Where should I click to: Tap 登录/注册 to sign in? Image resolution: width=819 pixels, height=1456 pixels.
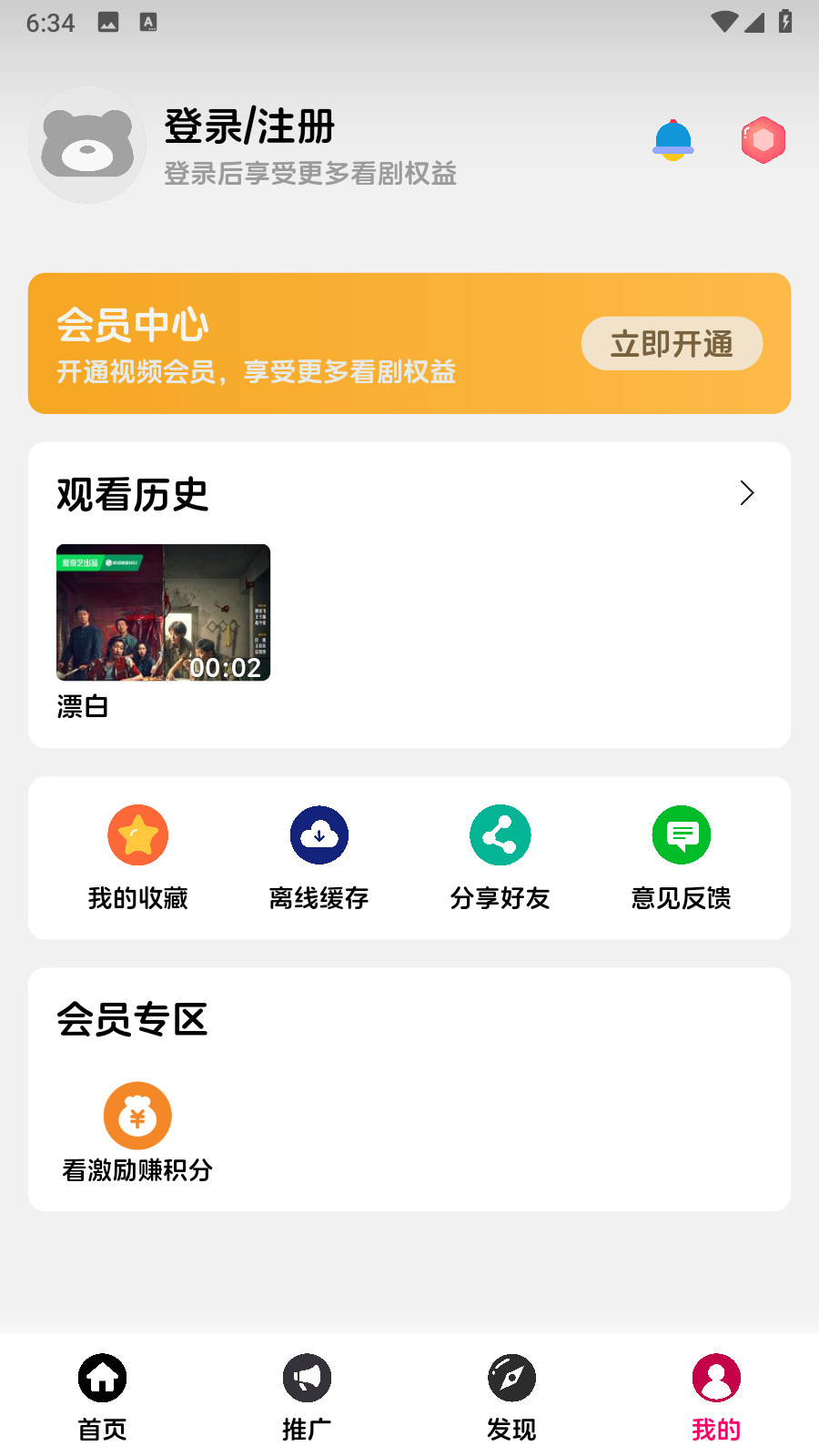tap(249, 126)
